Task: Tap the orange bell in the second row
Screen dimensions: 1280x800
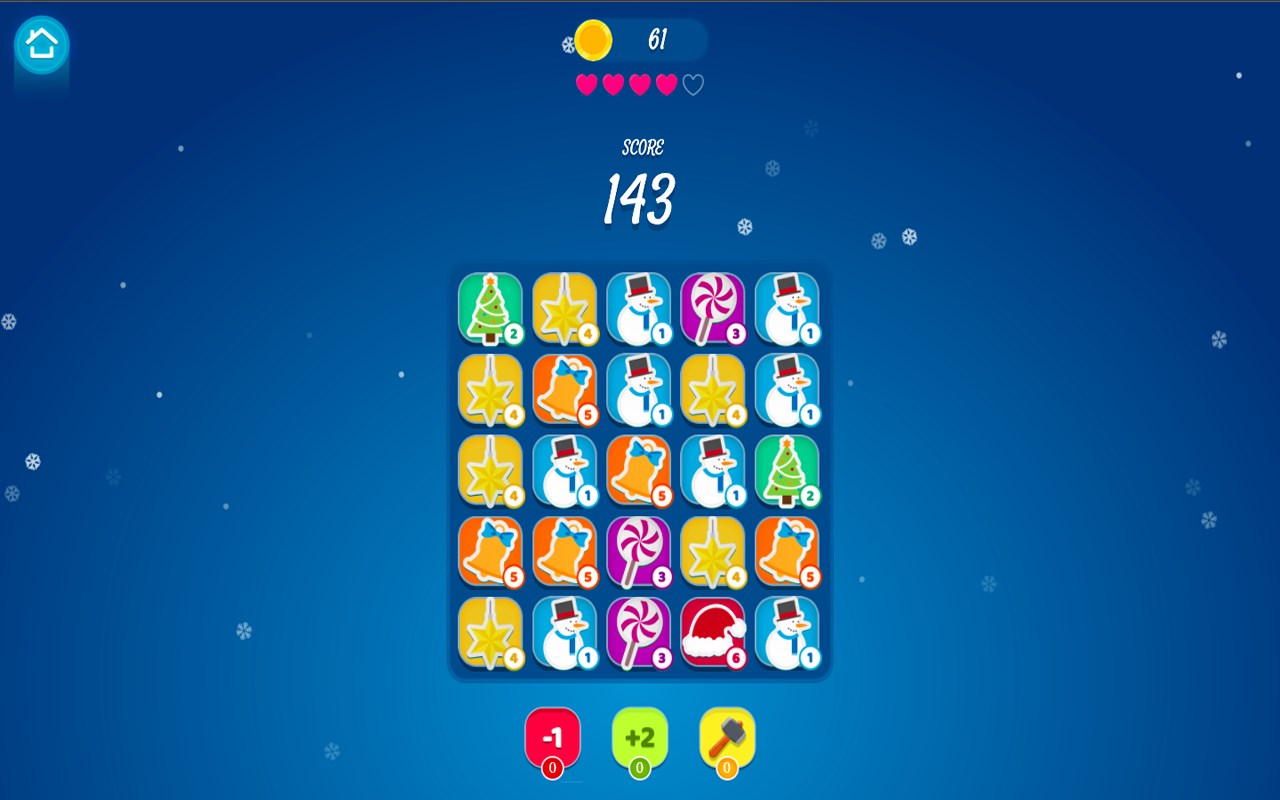Action: point(565,389)
